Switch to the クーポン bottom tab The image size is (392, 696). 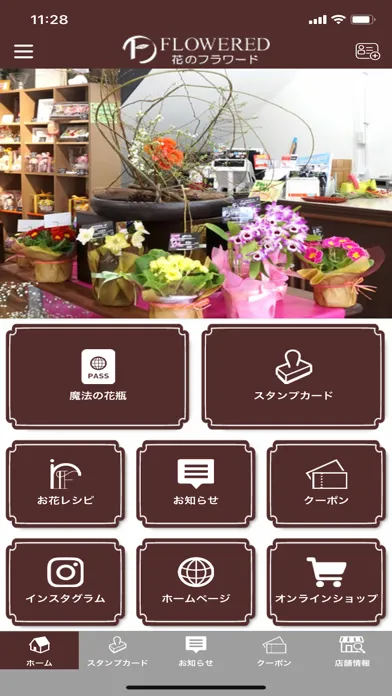pyautogui.click(x=274, y=650)
